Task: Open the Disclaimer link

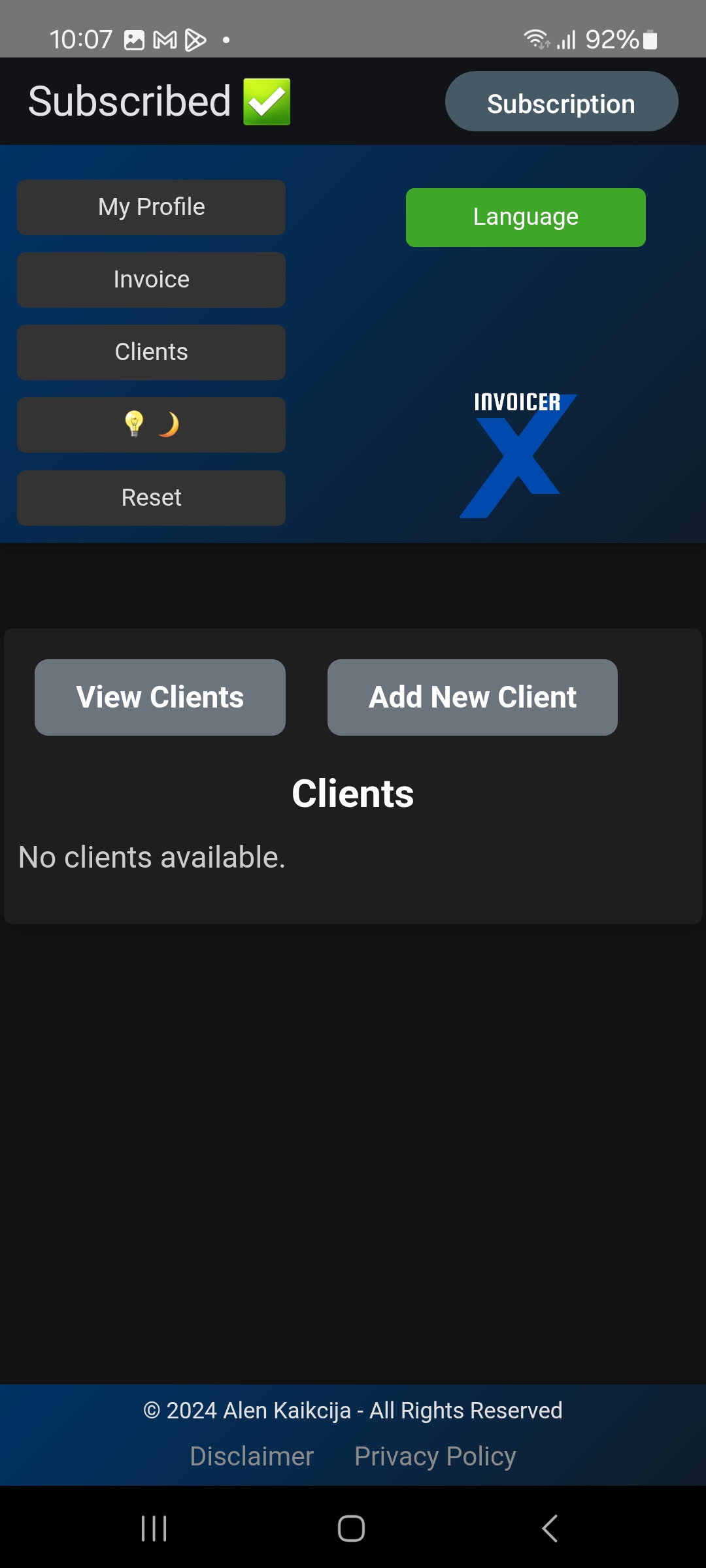Action: 252,1456
